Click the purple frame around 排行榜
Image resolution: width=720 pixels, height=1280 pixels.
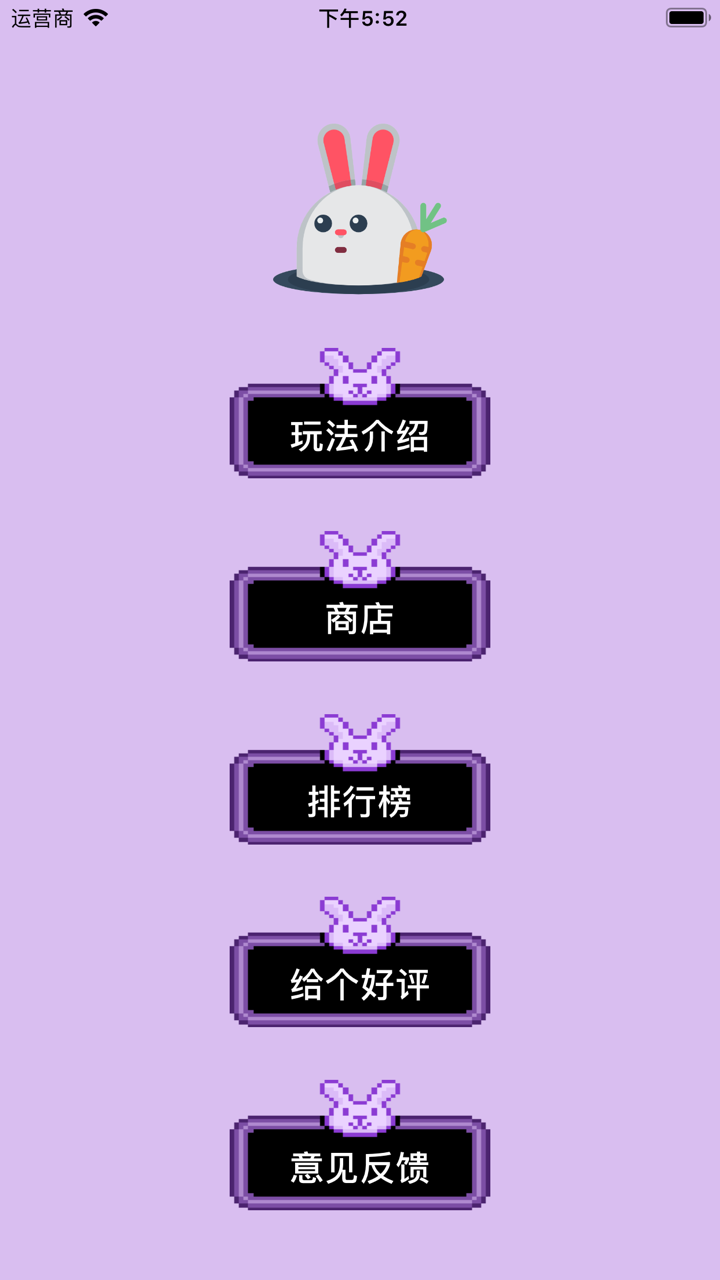click(240, 797)
